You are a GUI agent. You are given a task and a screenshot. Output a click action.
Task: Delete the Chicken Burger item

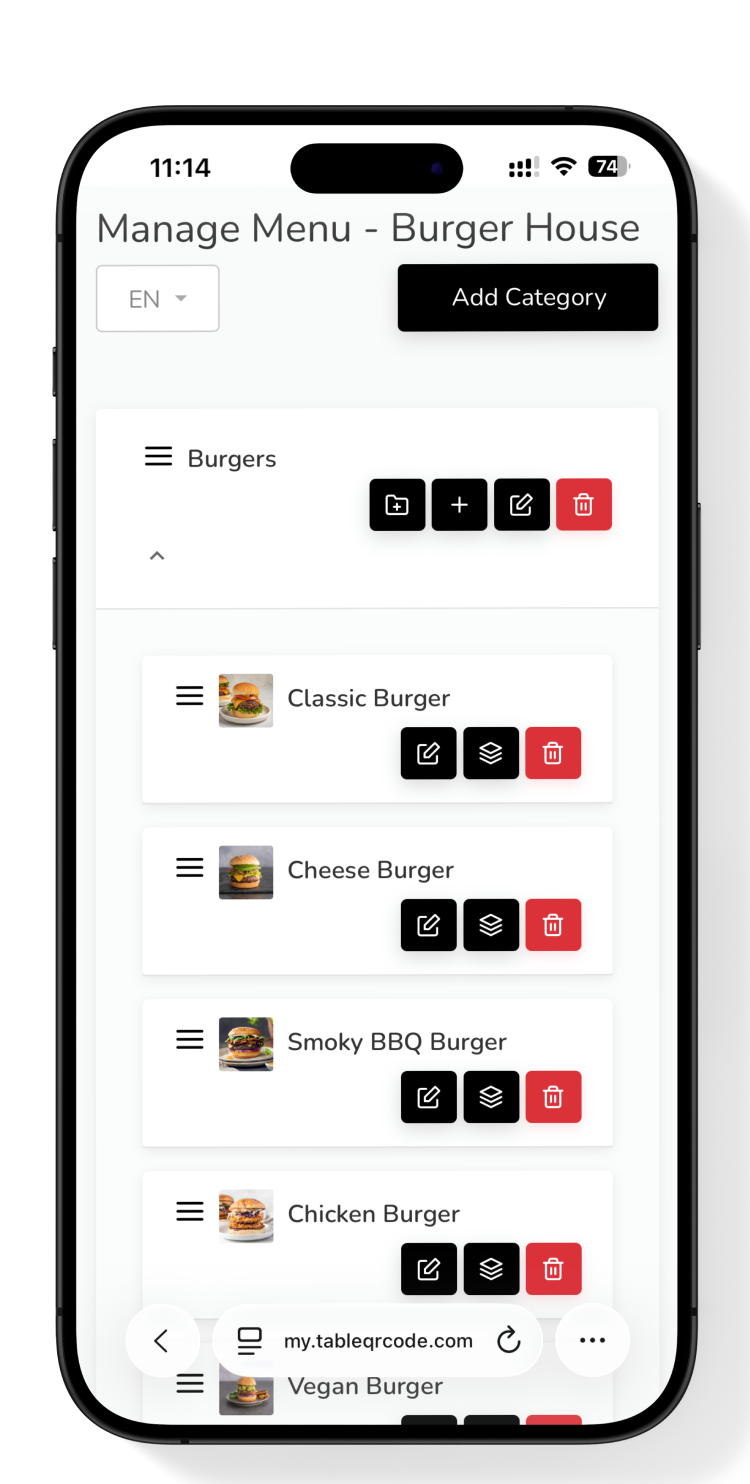coord(553,1269)
